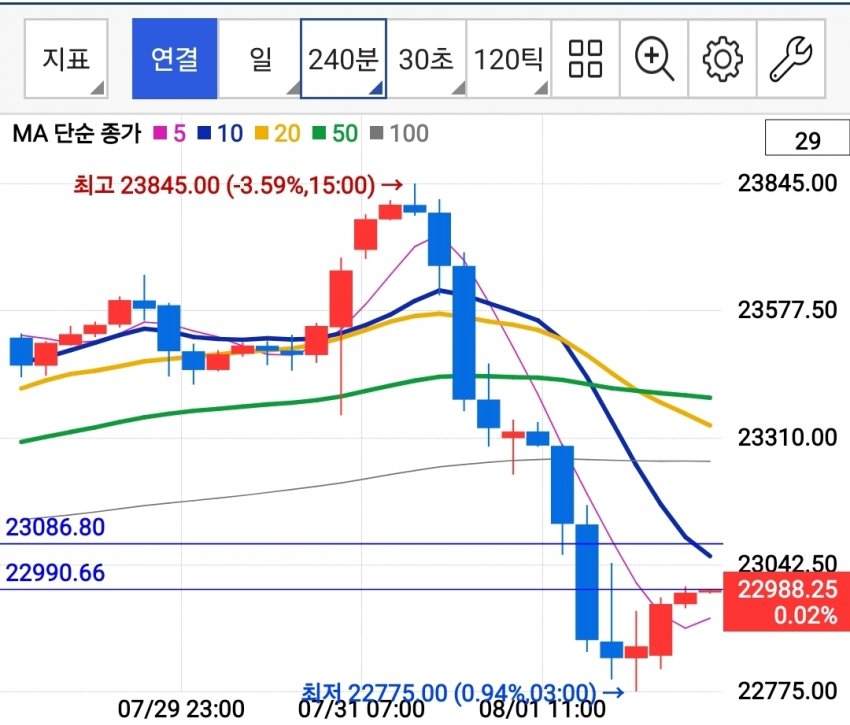Switch to the 일 daily chart

[259, 59]
